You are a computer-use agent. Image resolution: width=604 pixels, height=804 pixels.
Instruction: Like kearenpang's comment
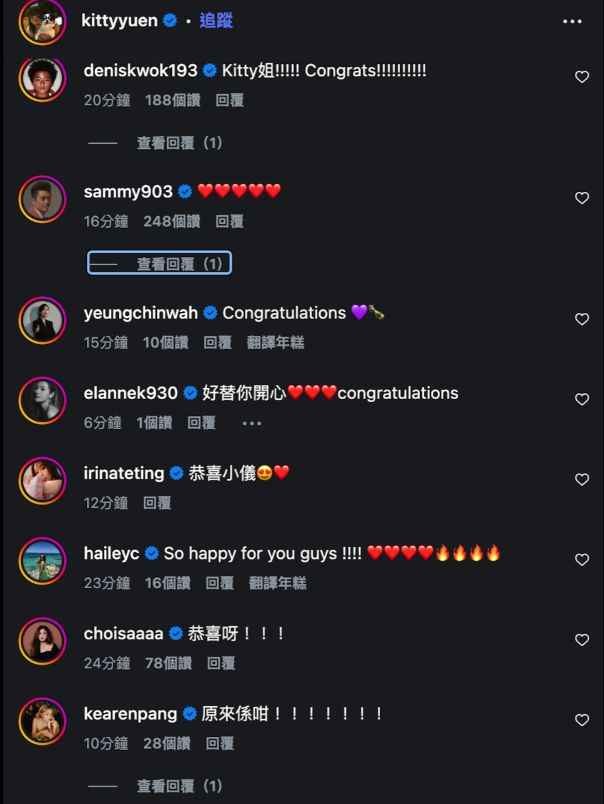click(581, 720)
